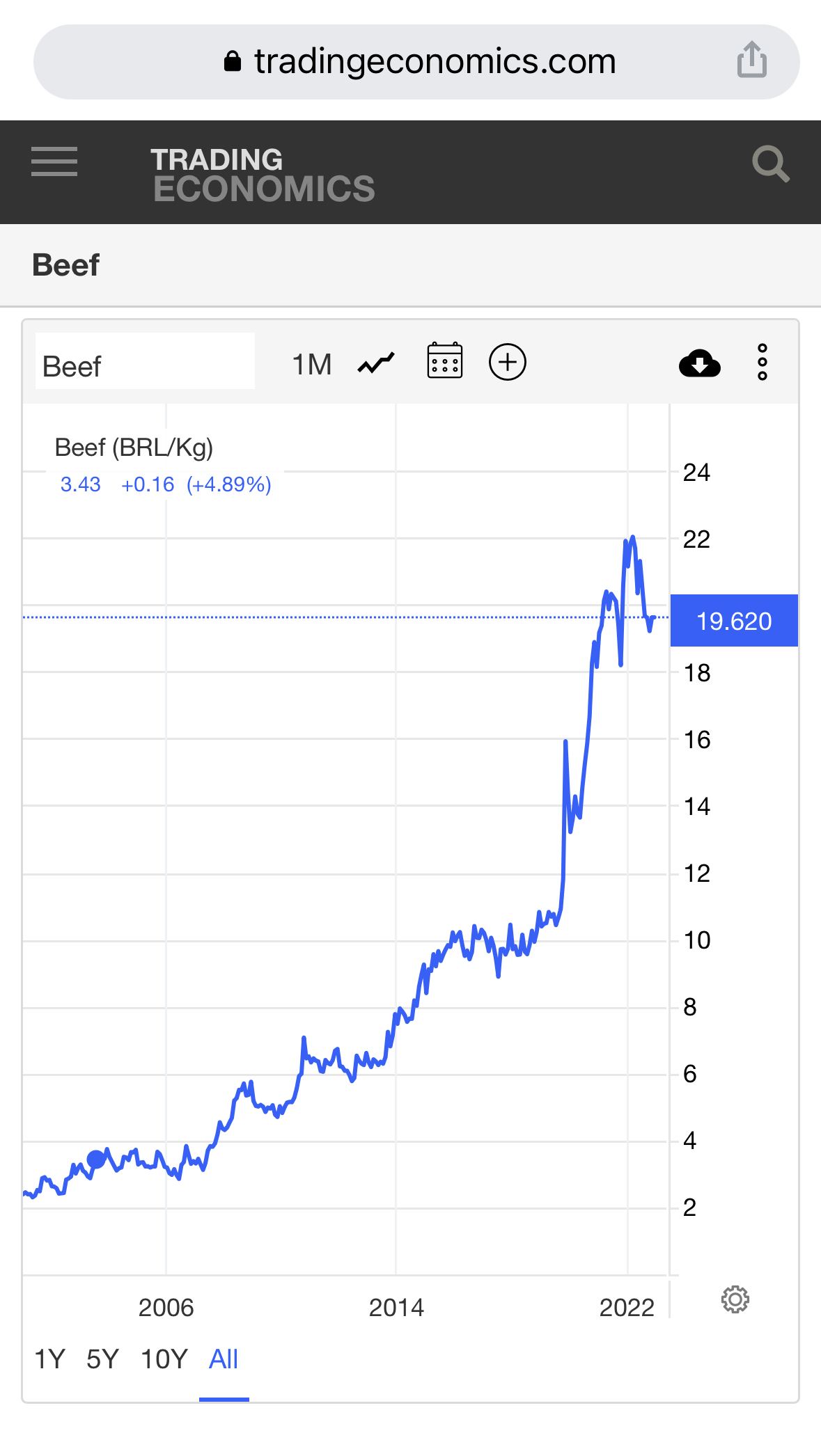Go to the Trading Economics homepage
Viewport: 821px width, 1456px height.
pyautogui.click(x=263, y=175)
